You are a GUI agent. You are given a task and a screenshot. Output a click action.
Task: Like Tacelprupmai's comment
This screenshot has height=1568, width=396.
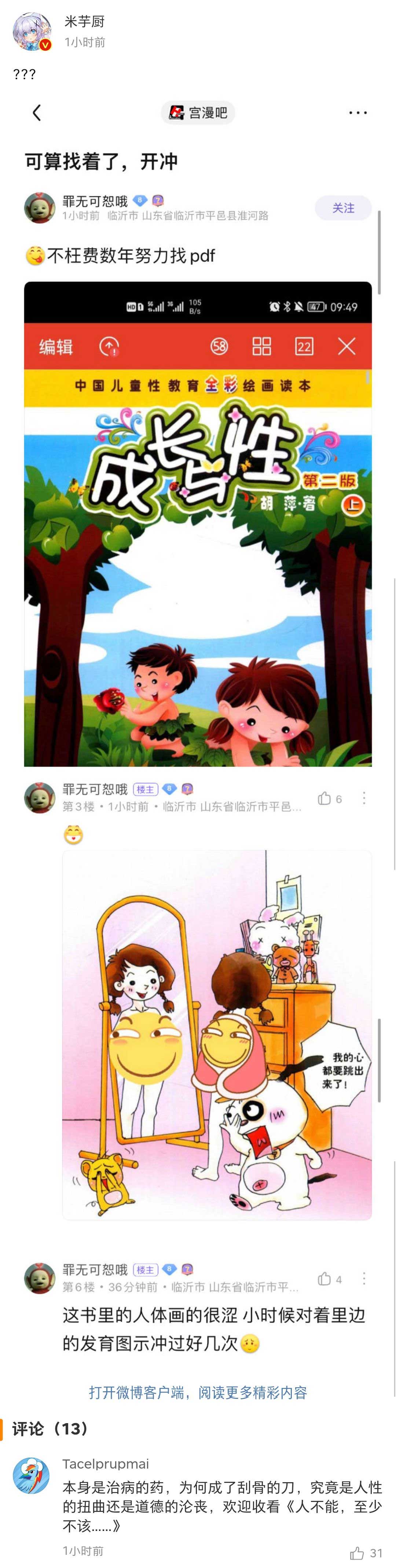[x=357, y=1553]
